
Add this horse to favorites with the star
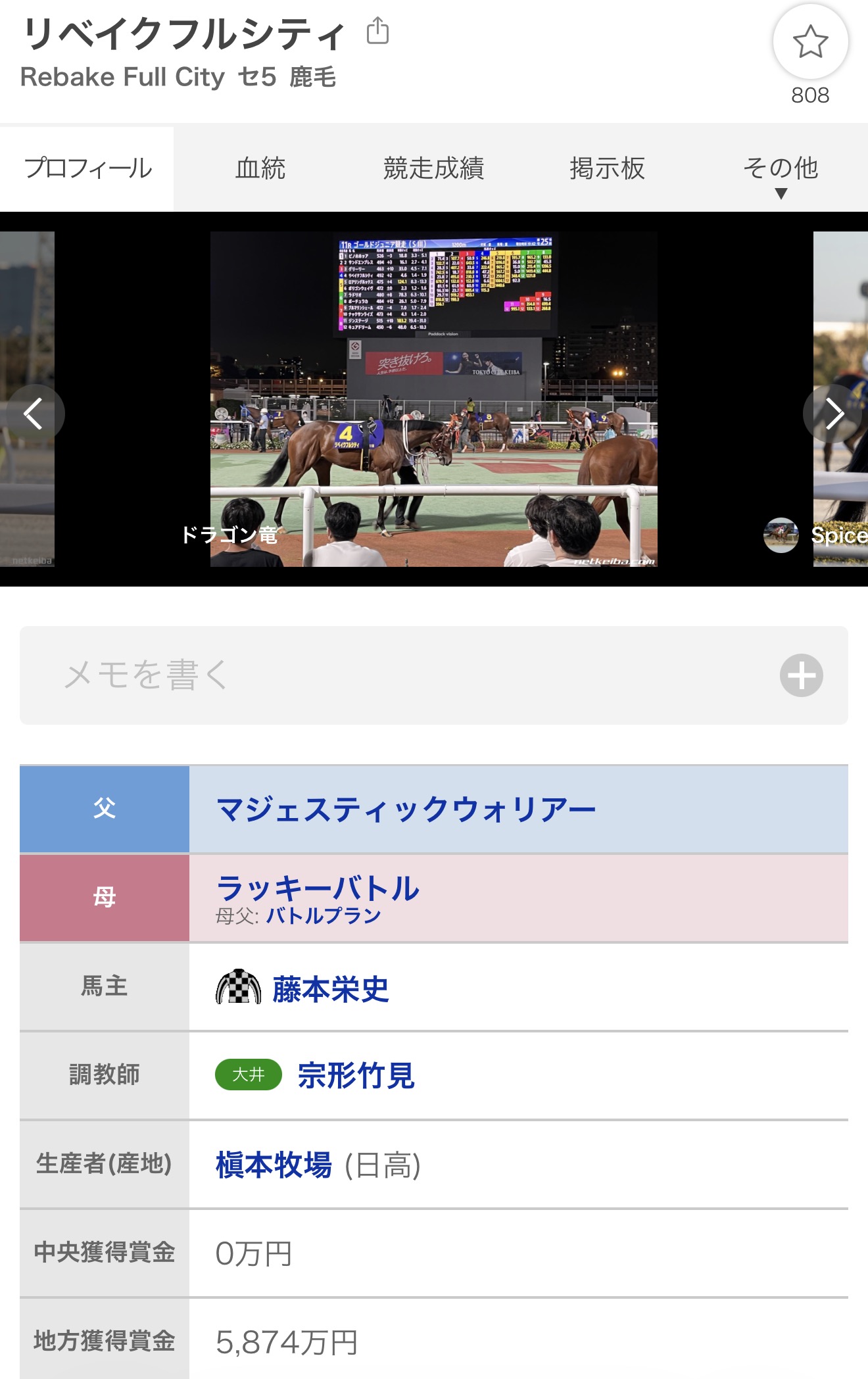(810, 42)
